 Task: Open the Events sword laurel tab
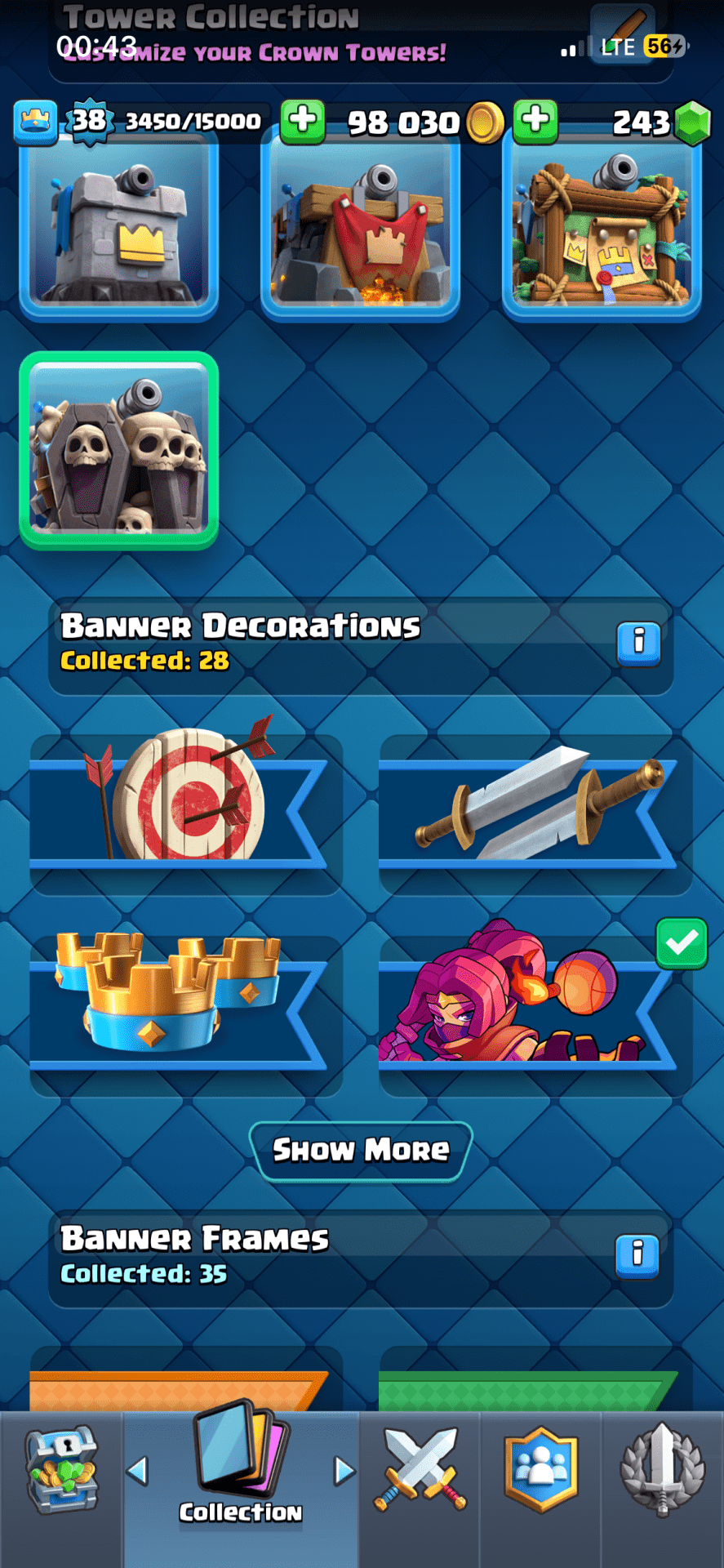pos(662,1470)
